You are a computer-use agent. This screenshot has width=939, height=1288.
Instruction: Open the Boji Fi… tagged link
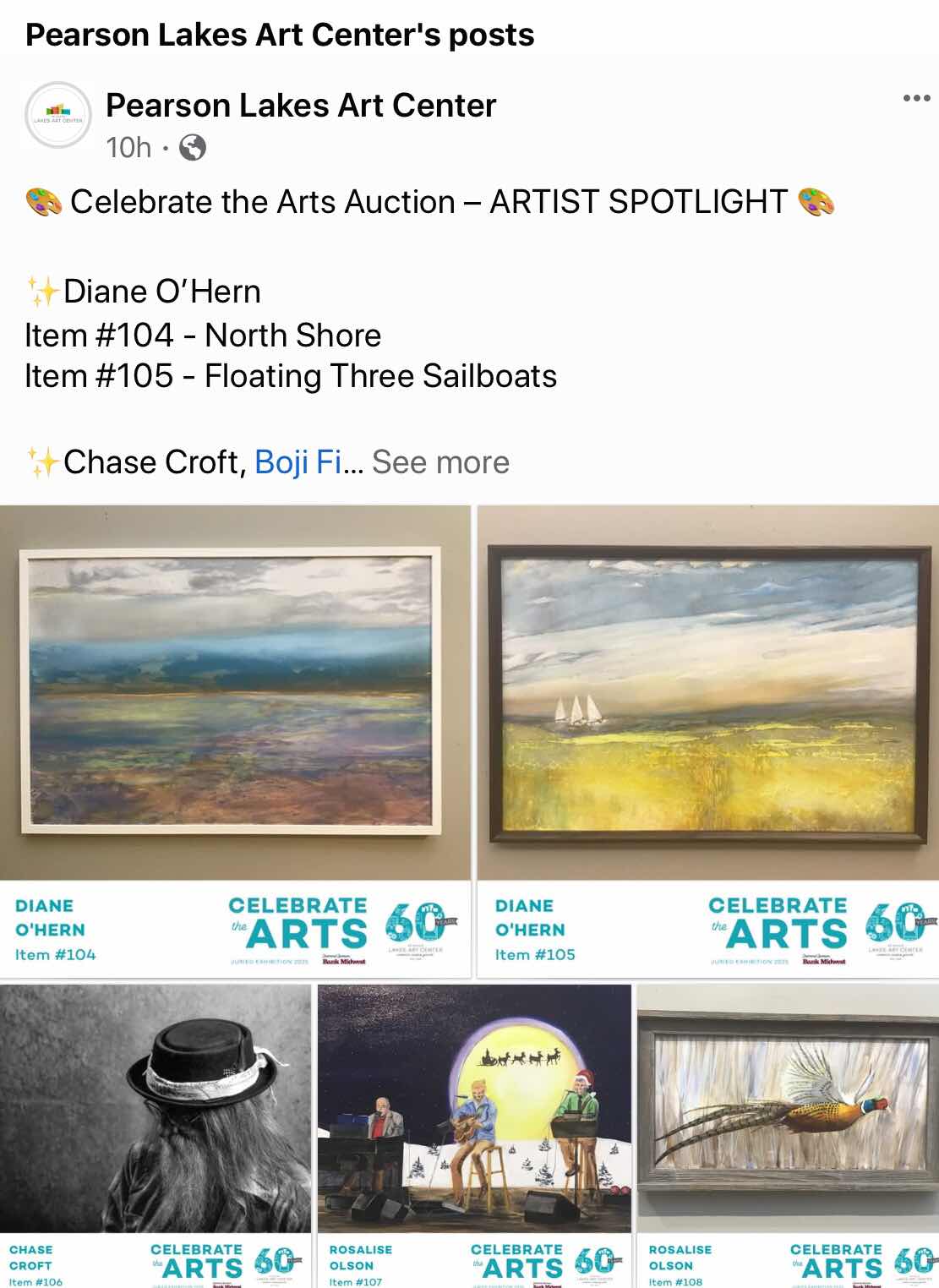(x=298, y=462)
